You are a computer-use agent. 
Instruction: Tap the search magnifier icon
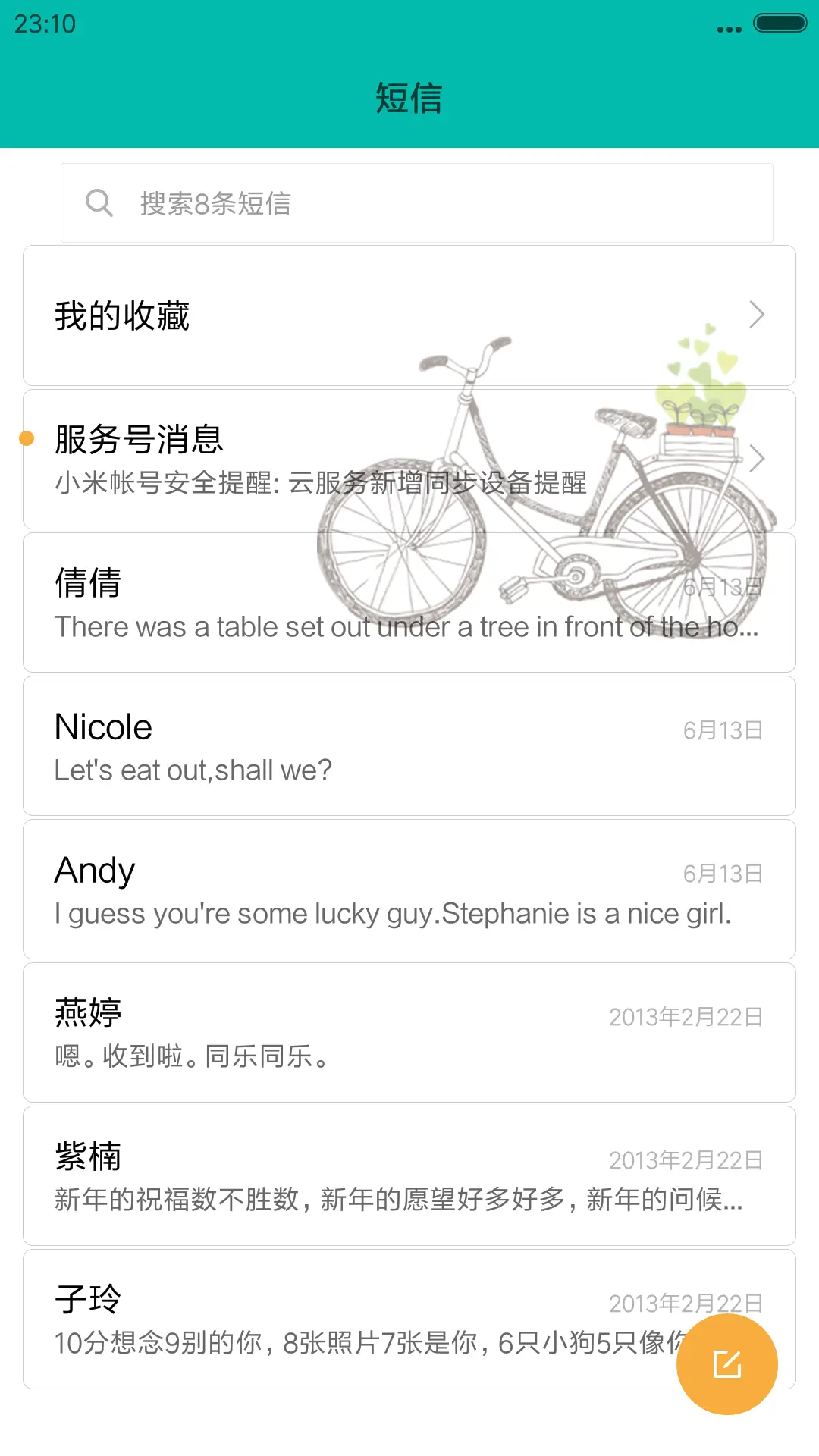pyautogui.click(x=99, y=202)
